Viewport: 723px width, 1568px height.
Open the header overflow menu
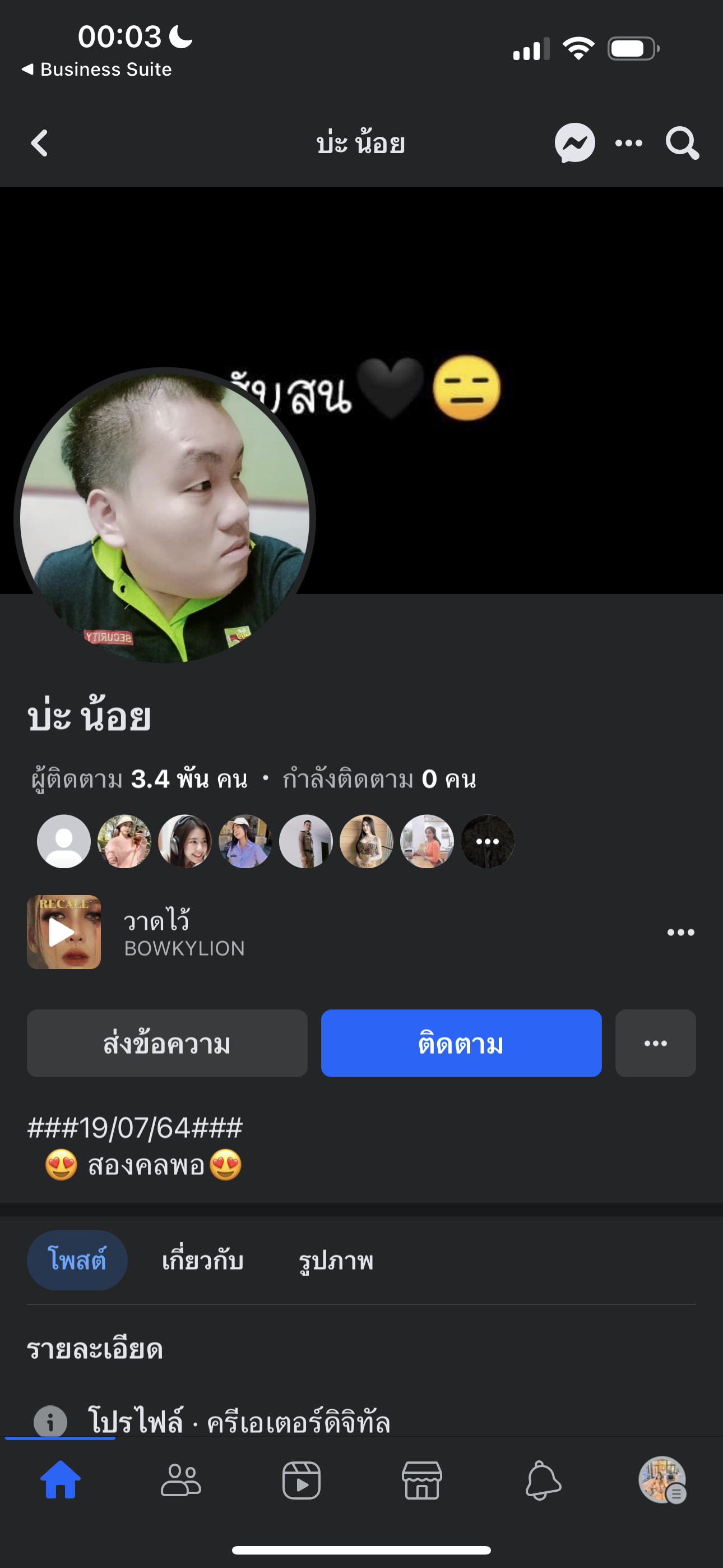629,144
